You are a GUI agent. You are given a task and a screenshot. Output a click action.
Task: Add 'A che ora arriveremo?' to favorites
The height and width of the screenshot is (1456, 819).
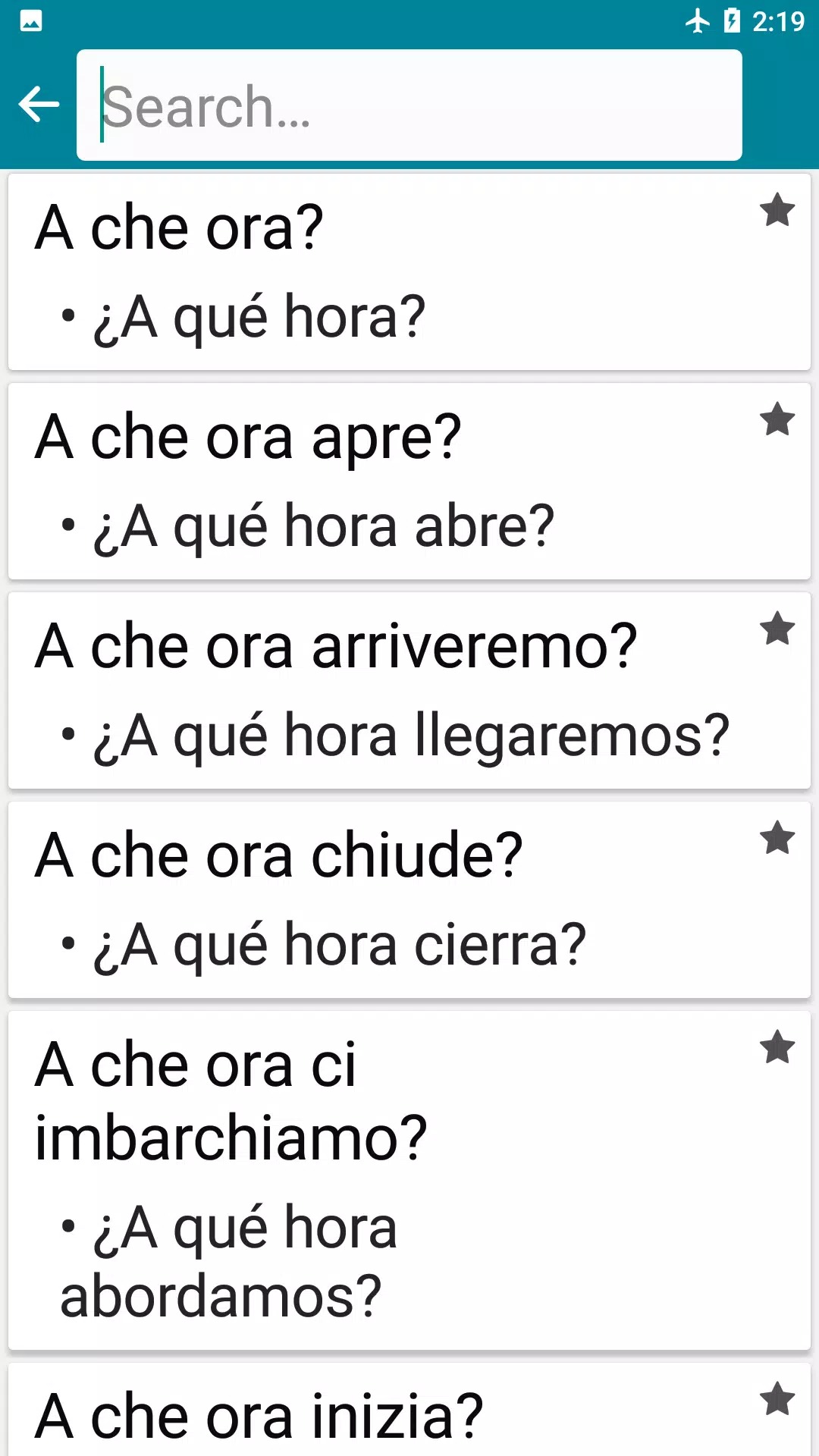pyautogui.click(x=777, y=629)
